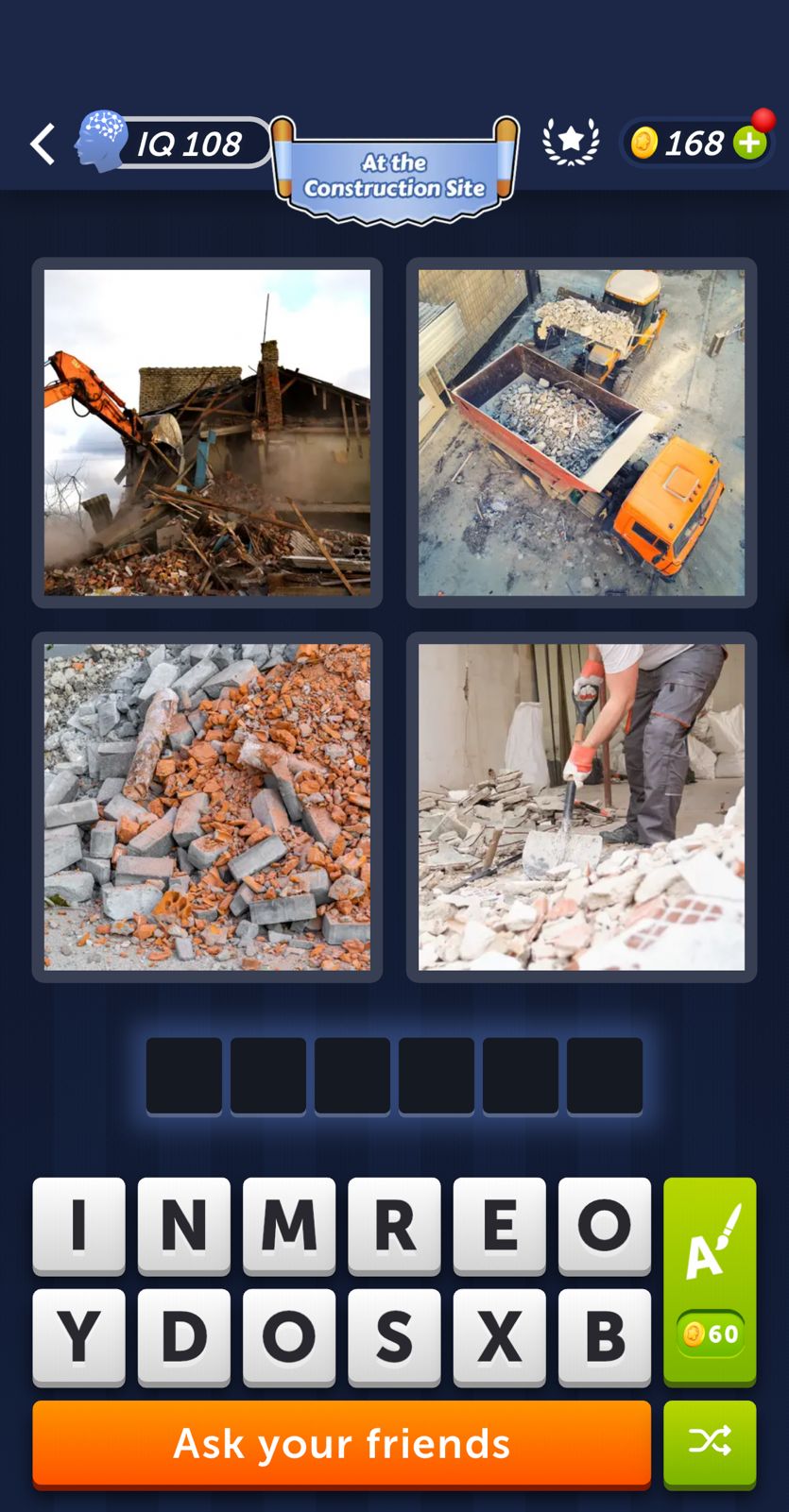
Task: Enlarge the orange dump truck picture
Action: pos(581,433)
